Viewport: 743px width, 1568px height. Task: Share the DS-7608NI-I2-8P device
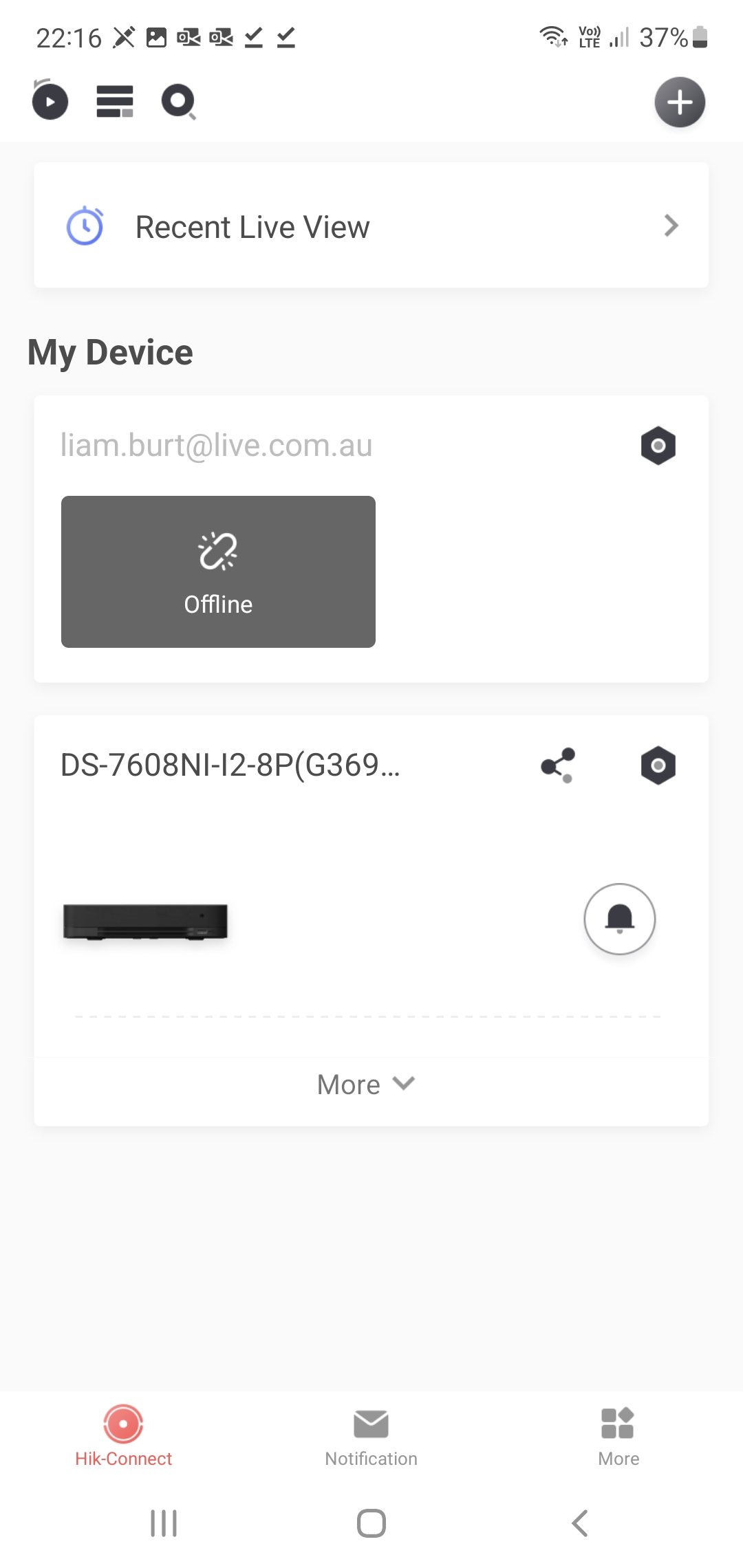[558, 765]
